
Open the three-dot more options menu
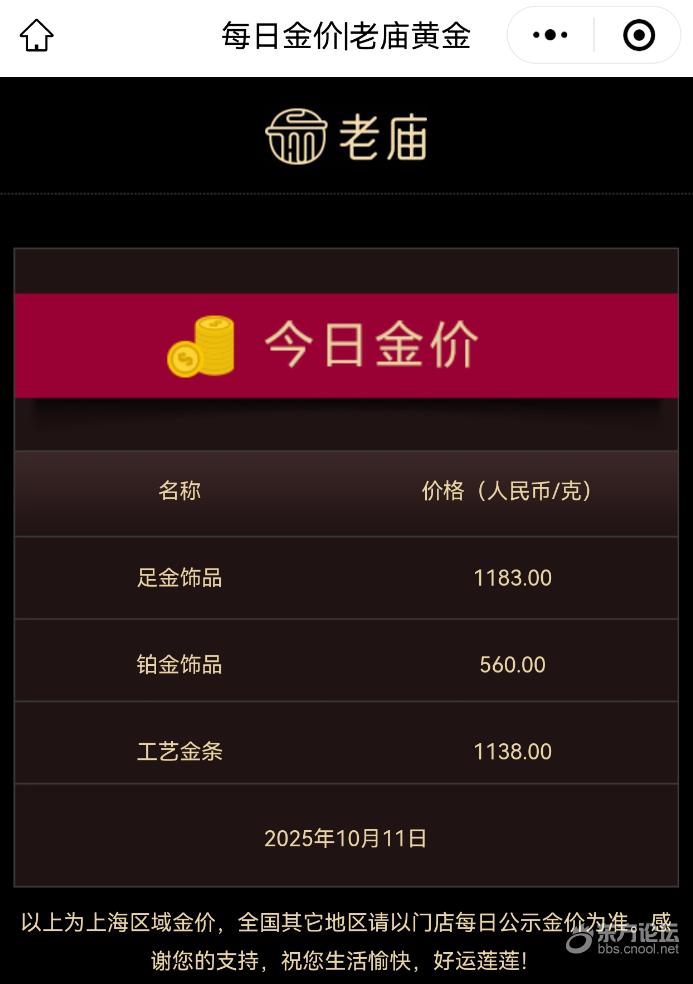point(550,36)
